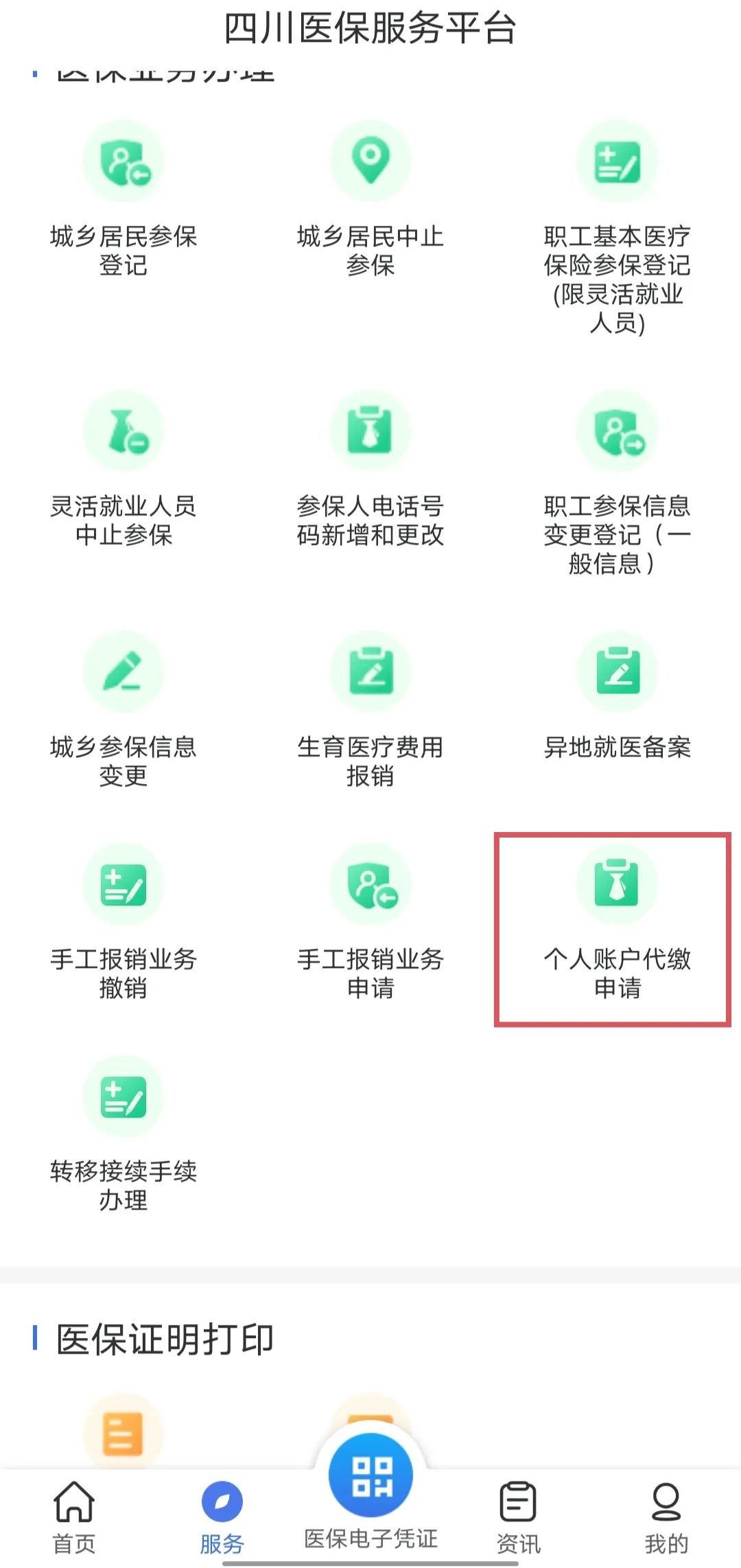Open the 我的 tab
741x1568 pixels.
pyautogui.click(x=666, y=1517)
